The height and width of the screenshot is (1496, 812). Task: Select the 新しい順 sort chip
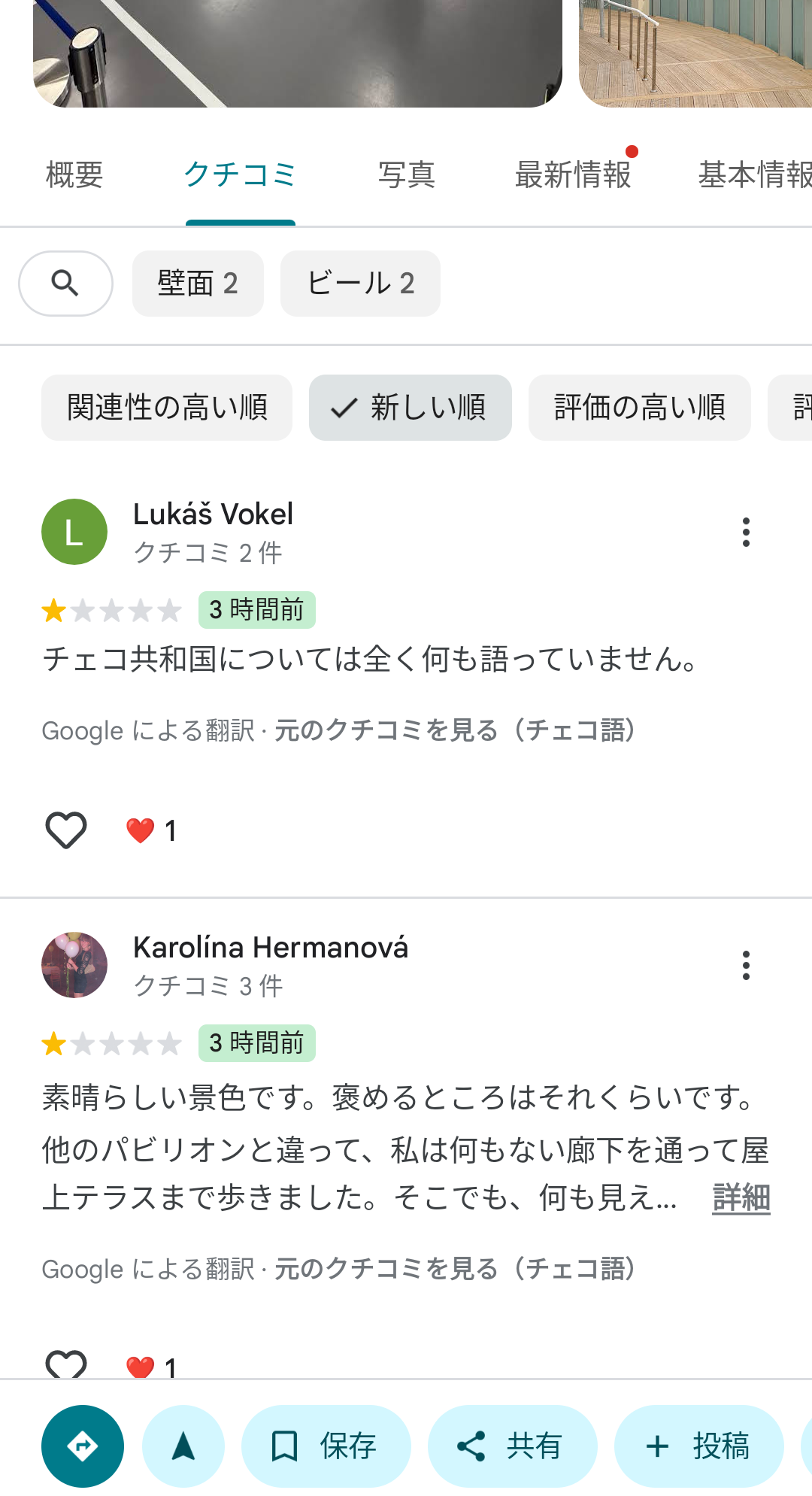click(411, 408)
